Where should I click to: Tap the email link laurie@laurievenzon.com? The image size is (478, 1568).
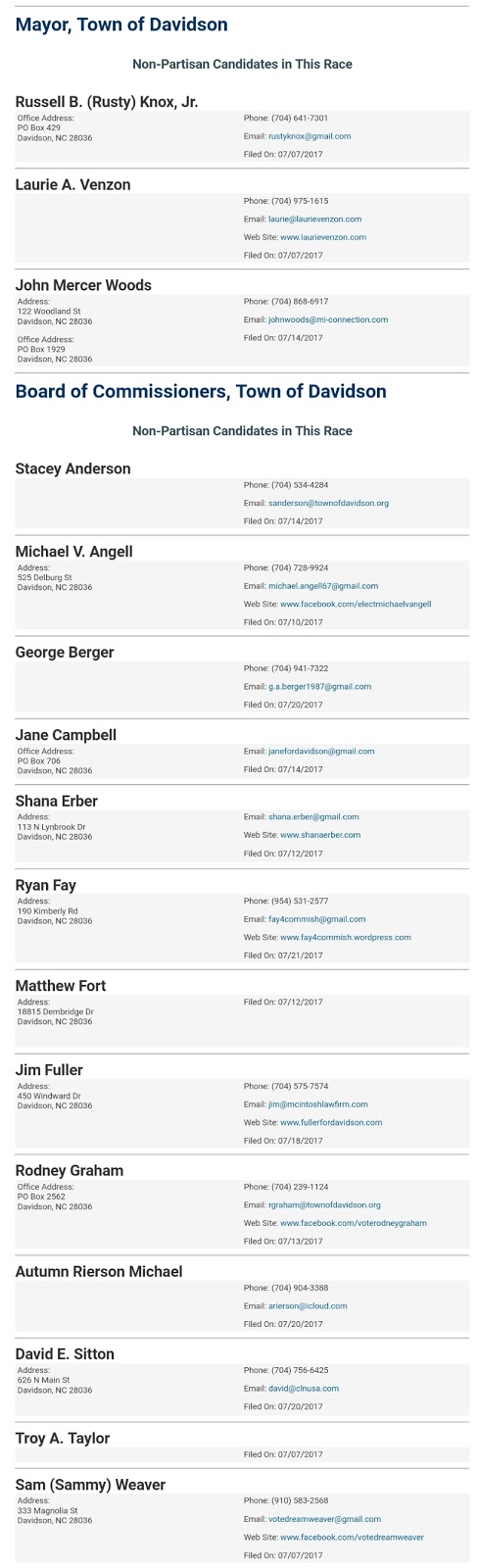[x=315, y=219]
